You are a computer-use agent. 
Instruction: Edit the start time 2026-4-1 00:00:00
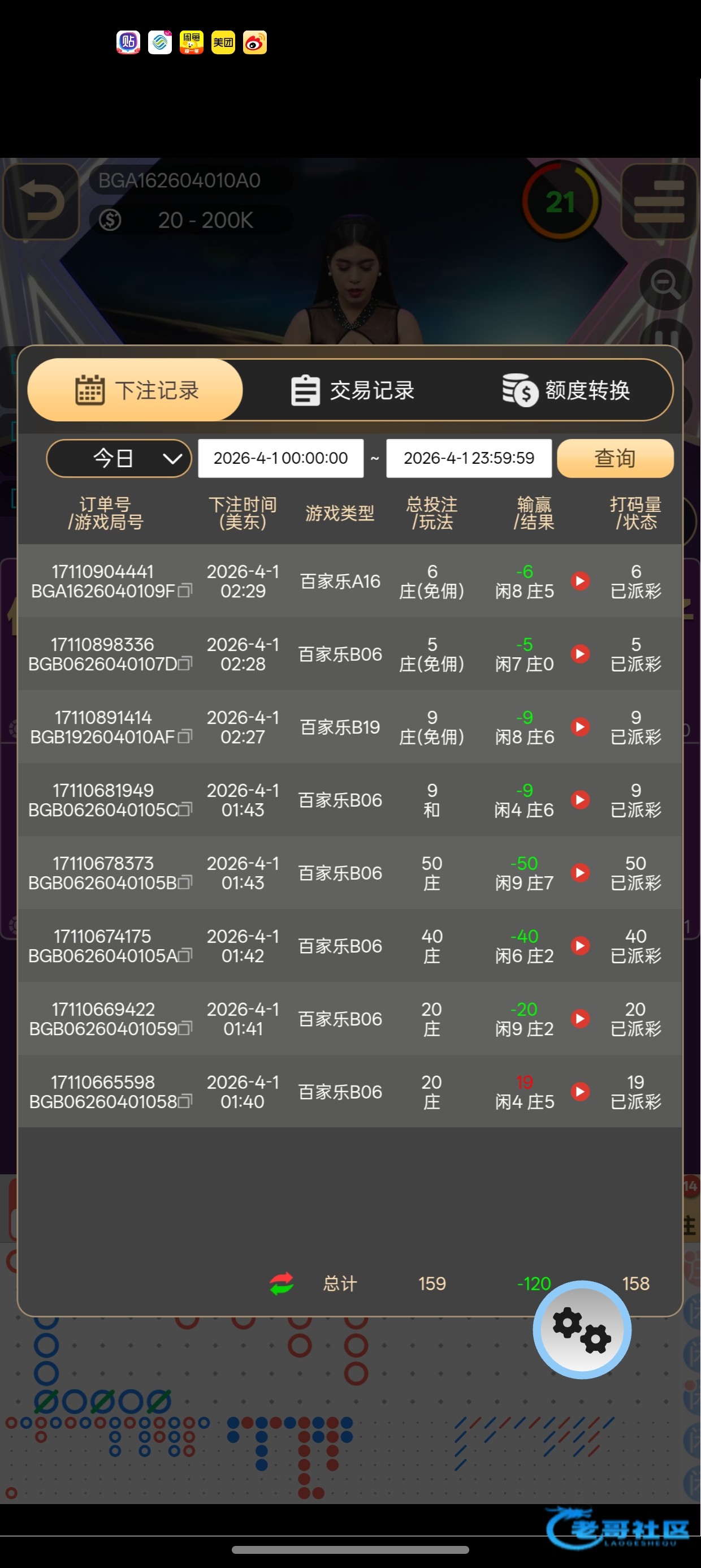point(280,458)
